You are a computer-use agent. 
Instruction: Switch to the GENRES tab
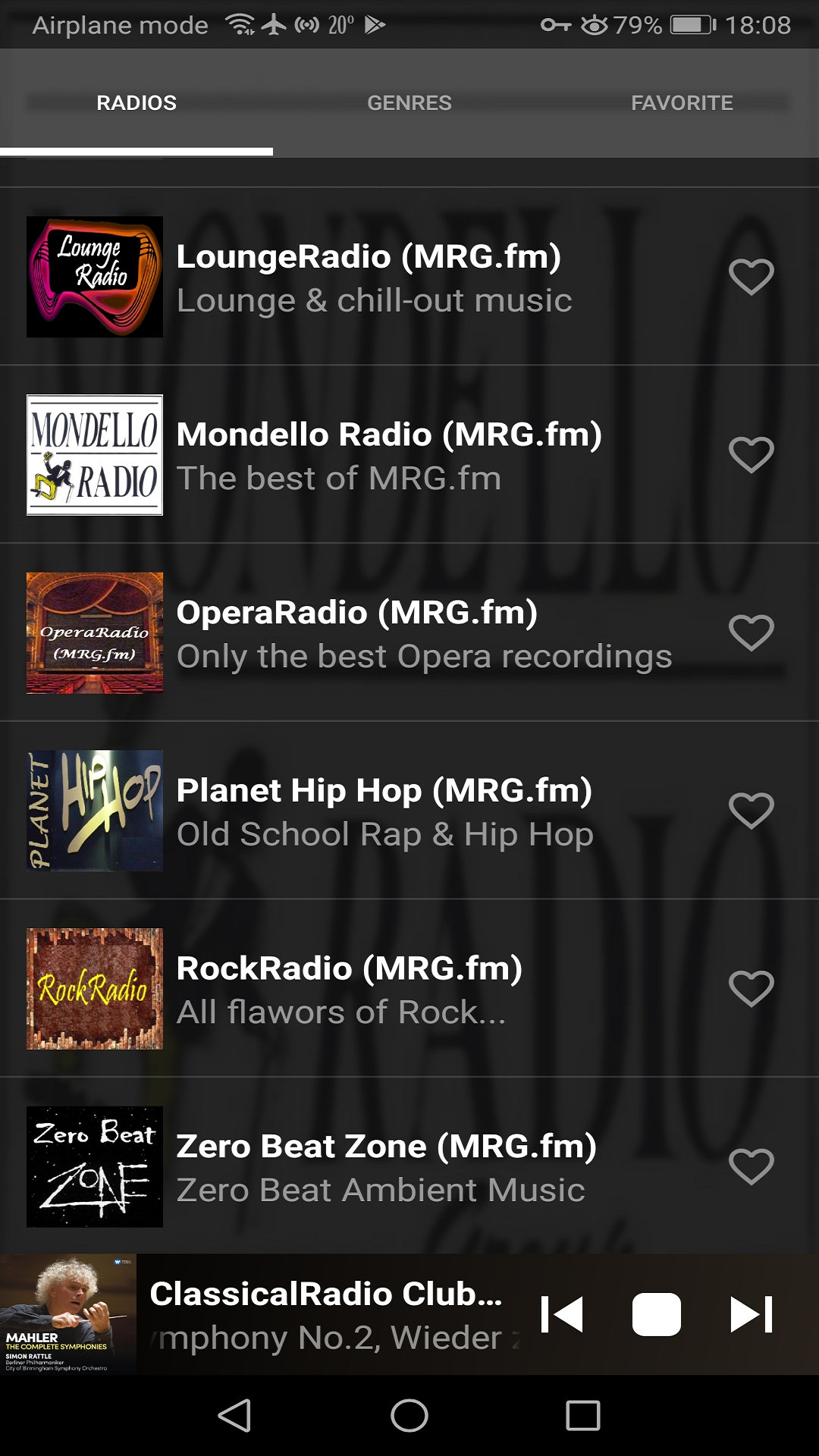coord(410,102)
